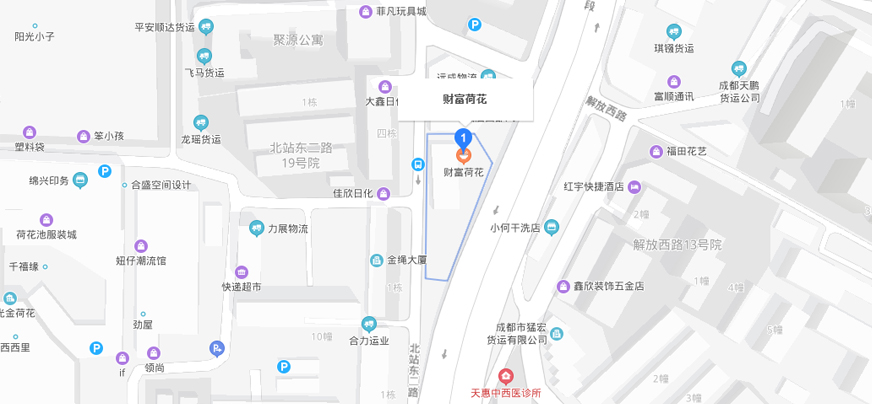Tap the numbered marker 1 on the map
Image resolution: width=872 pixels, height=404 pixels.
463,137
